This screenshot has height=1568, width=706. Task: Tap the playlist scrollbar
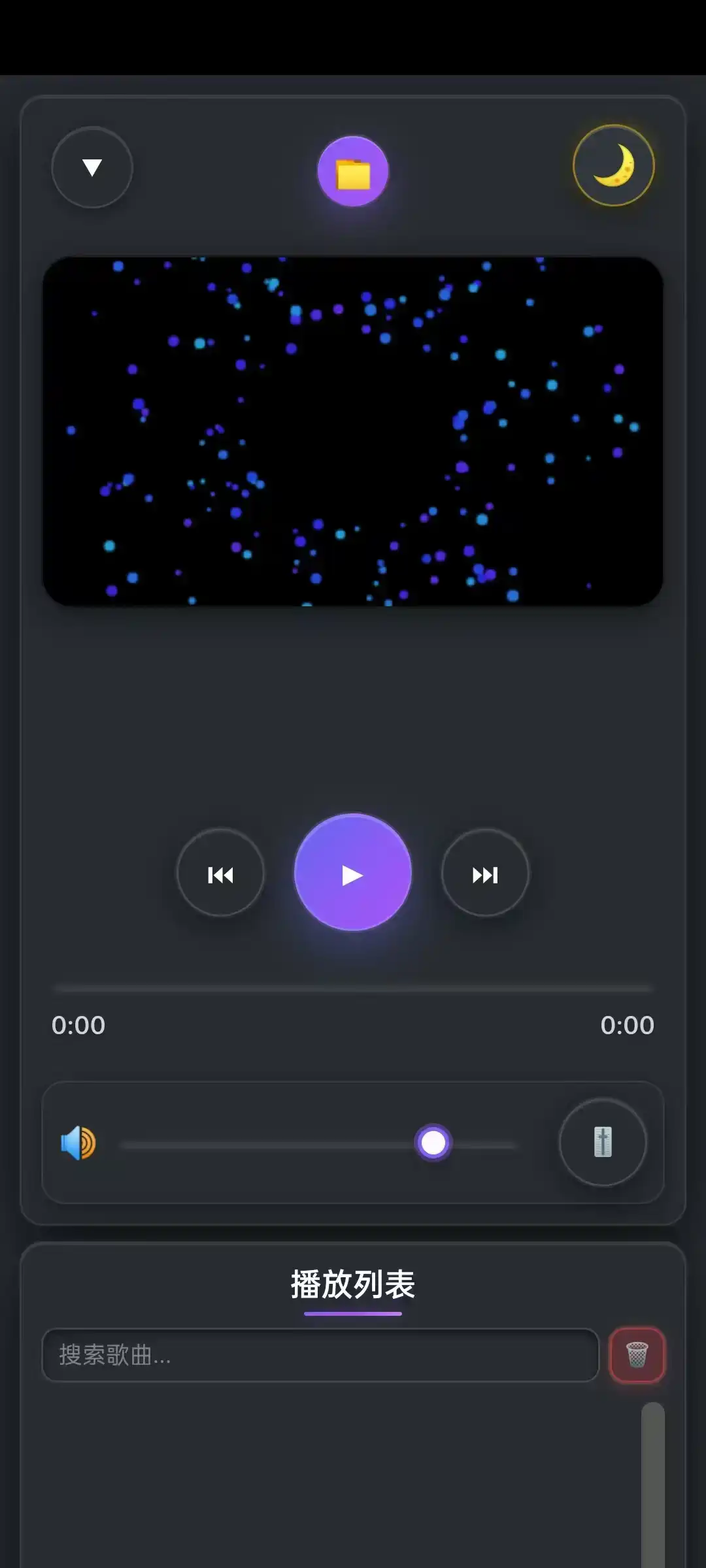coord(652,1483)
